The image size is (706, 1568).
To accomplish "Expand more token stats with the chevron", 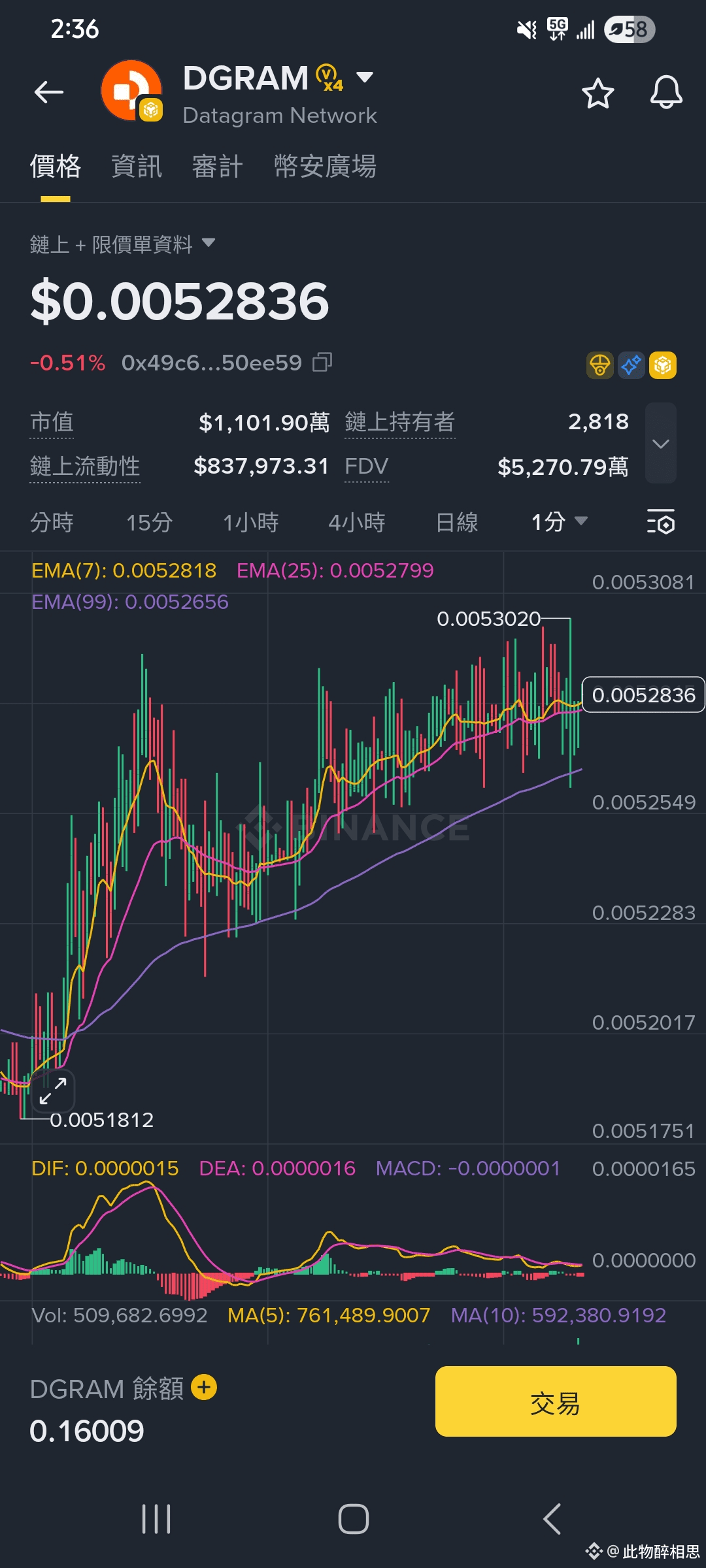I will point(660,444).
